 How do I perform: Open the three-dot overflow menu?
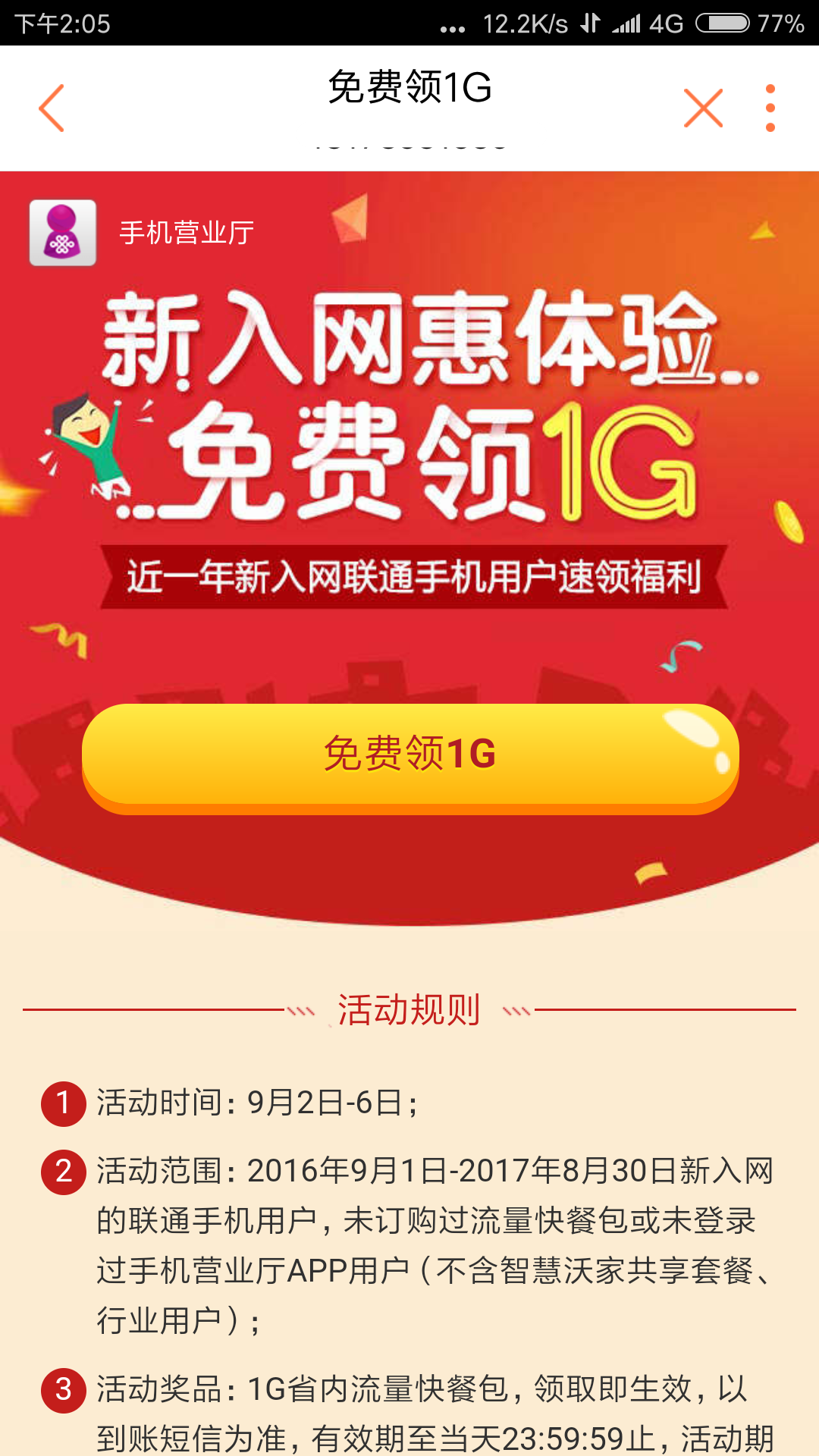point(770,108)
